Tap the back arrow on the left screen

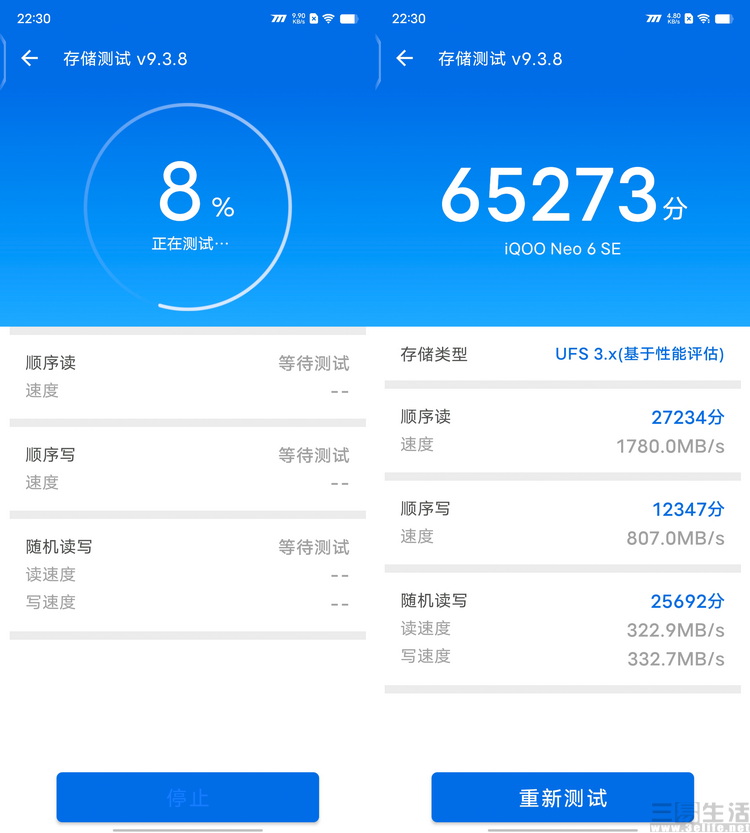click(29, 59)
